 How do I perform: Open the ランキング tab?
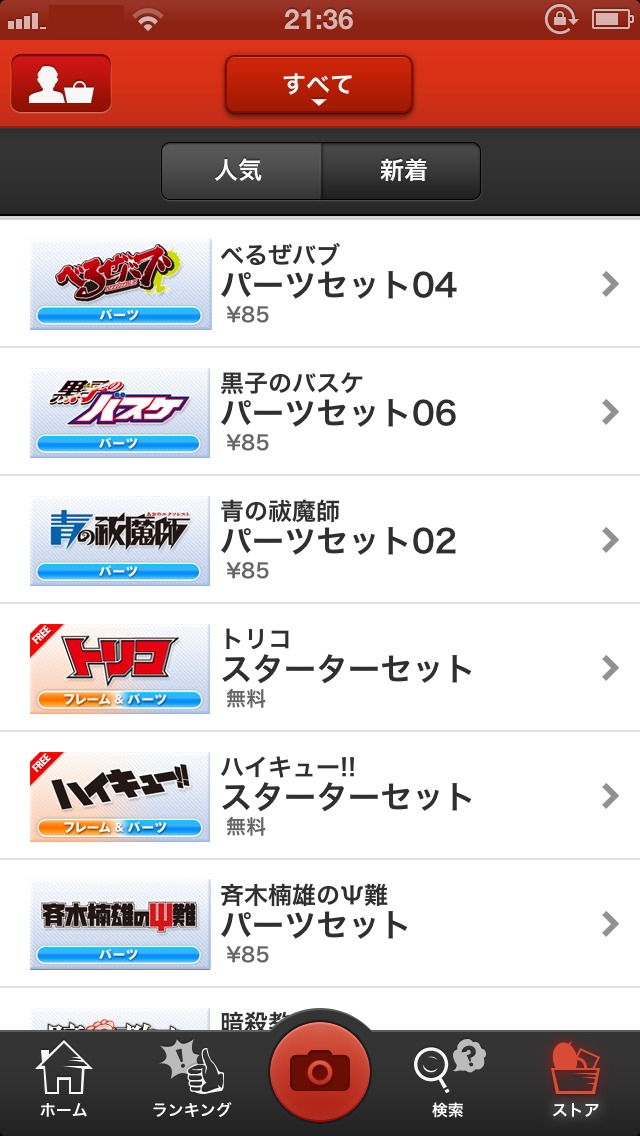(x=192, y=1080)
